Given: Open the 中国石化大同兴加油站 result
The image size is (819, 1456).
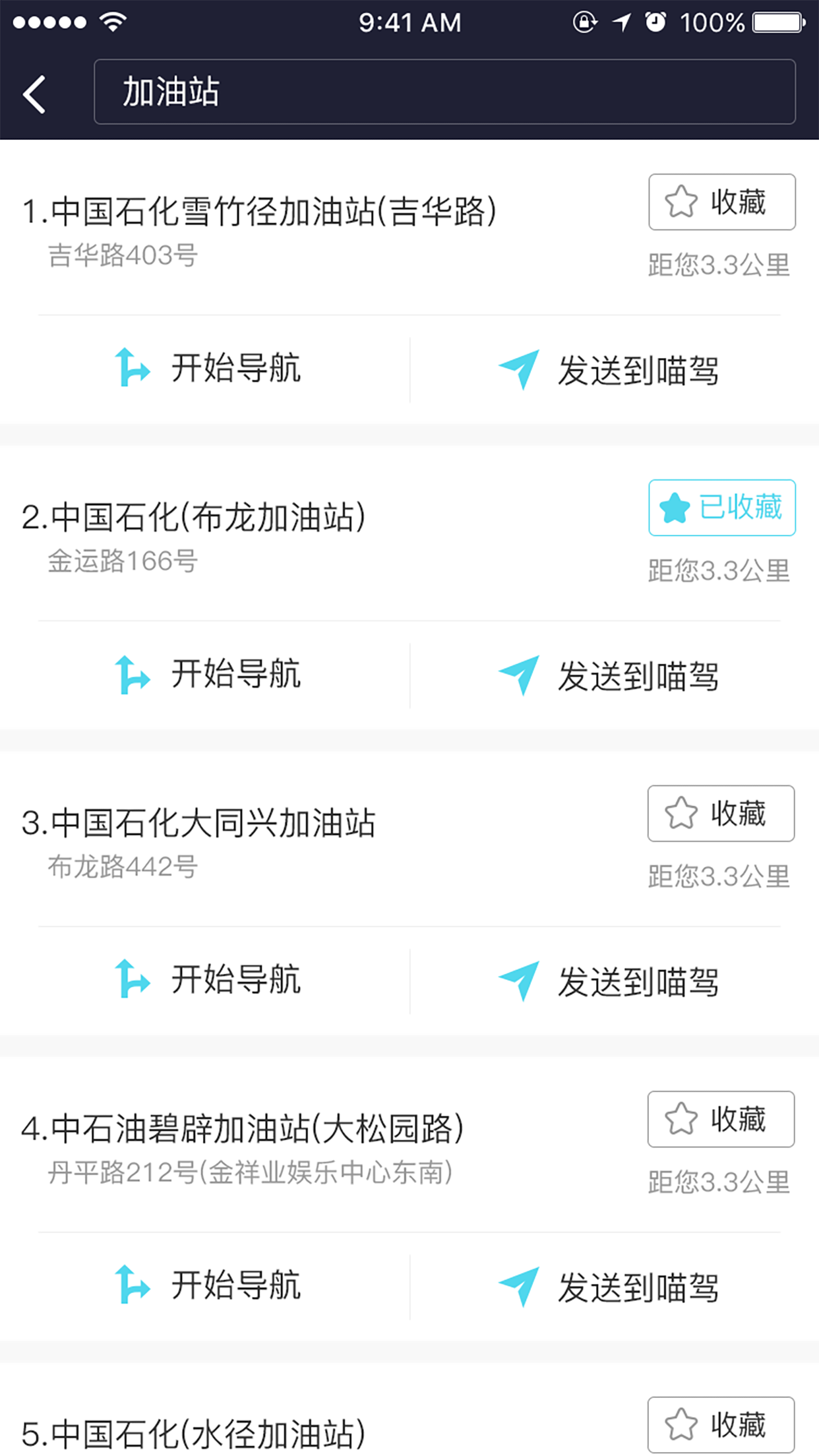Looking at the screenshot, I should pyautogui.click(x=198, y=823).
